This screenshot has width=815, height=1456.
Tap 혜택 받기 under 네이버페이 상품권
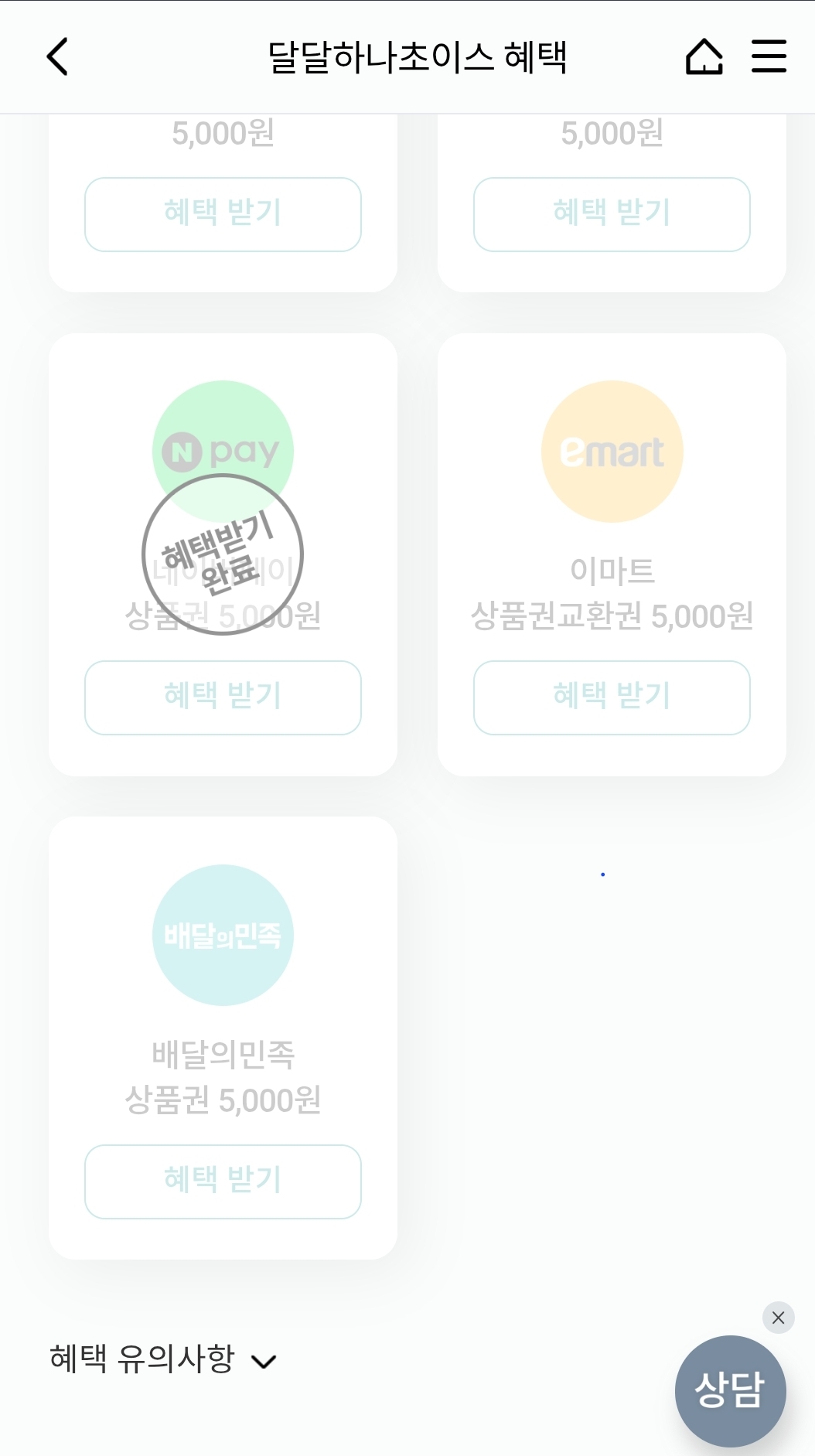coord(223,697)
